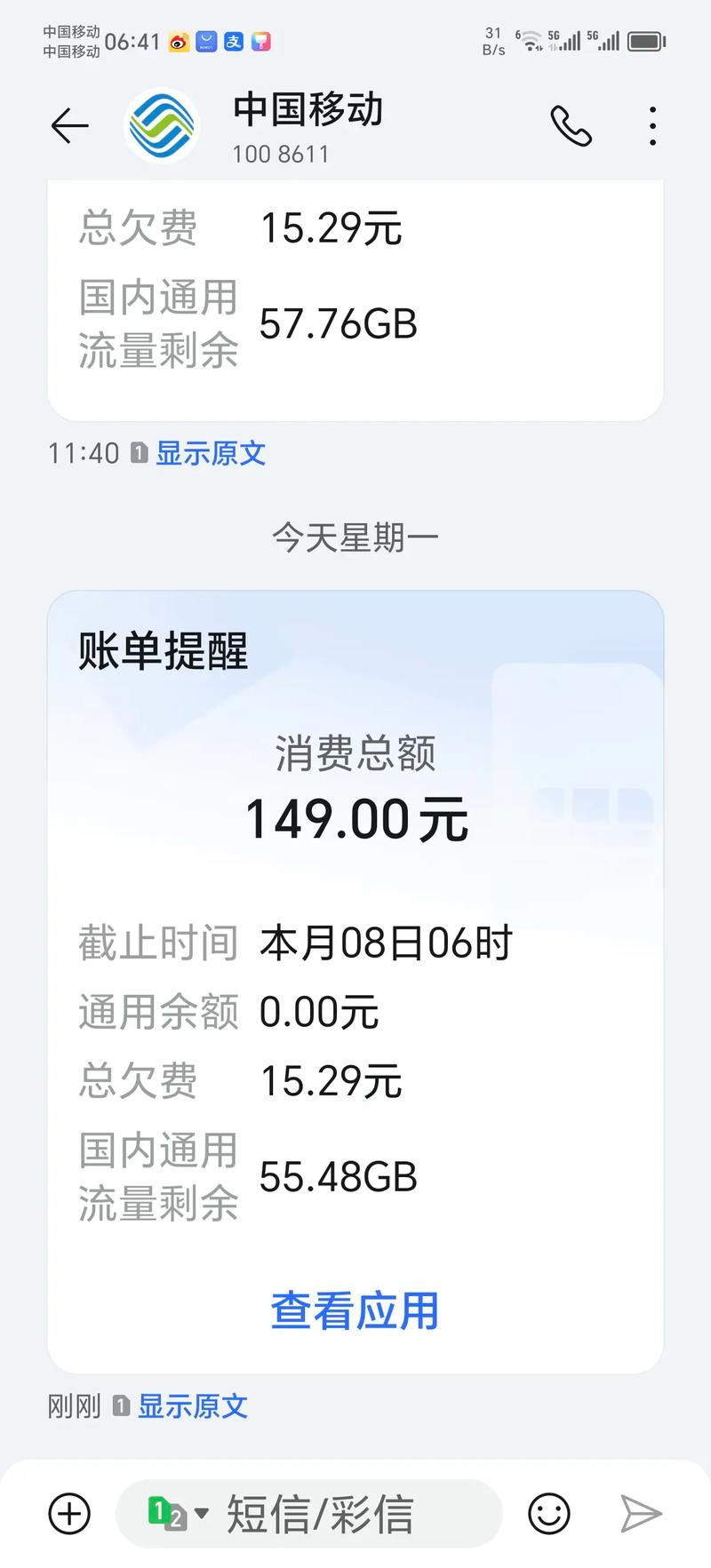Open the China Mobile contact avatar
The height and width of the screenshot is (1568, 711).
[x=162, y=126]
